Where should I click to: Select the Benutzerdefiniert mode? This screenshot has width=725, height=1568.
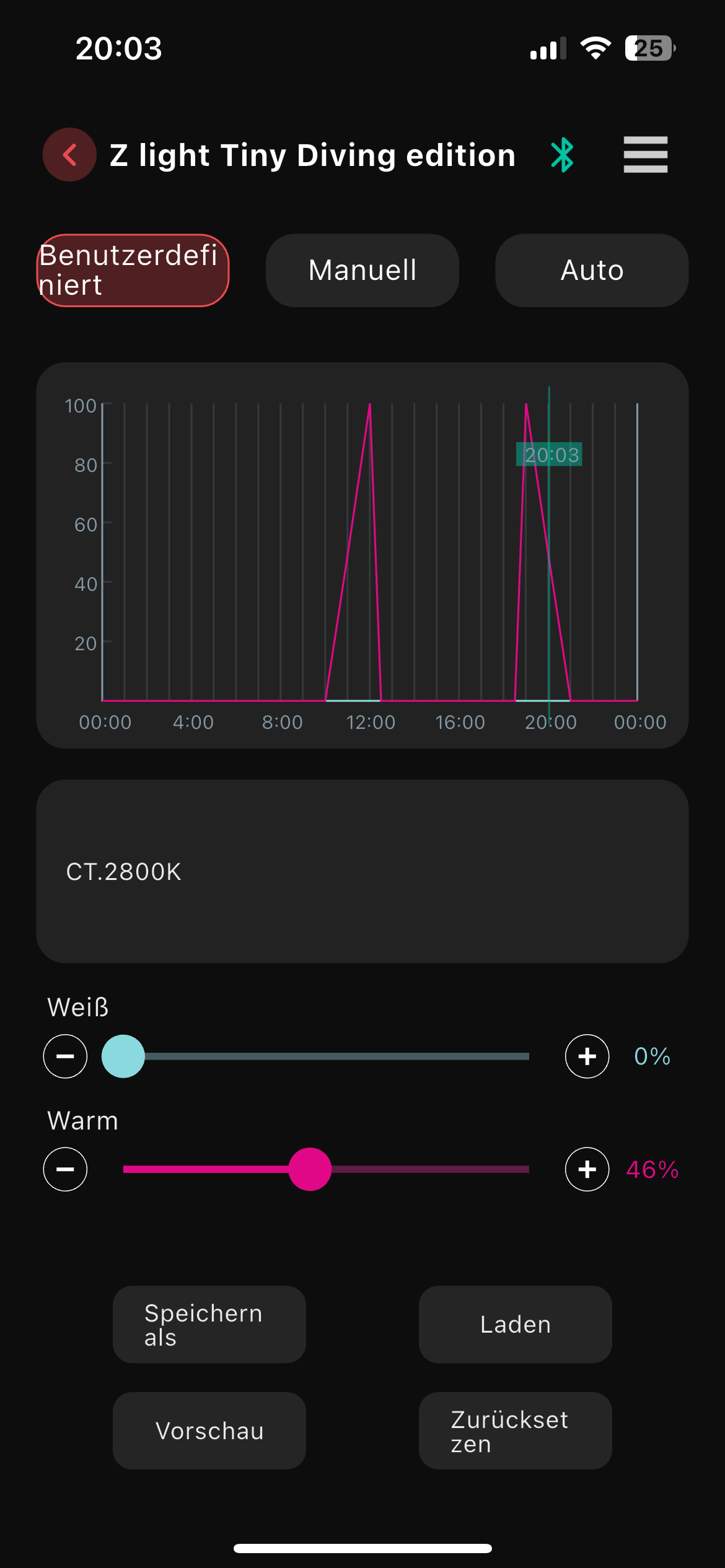tap(133, 271)
